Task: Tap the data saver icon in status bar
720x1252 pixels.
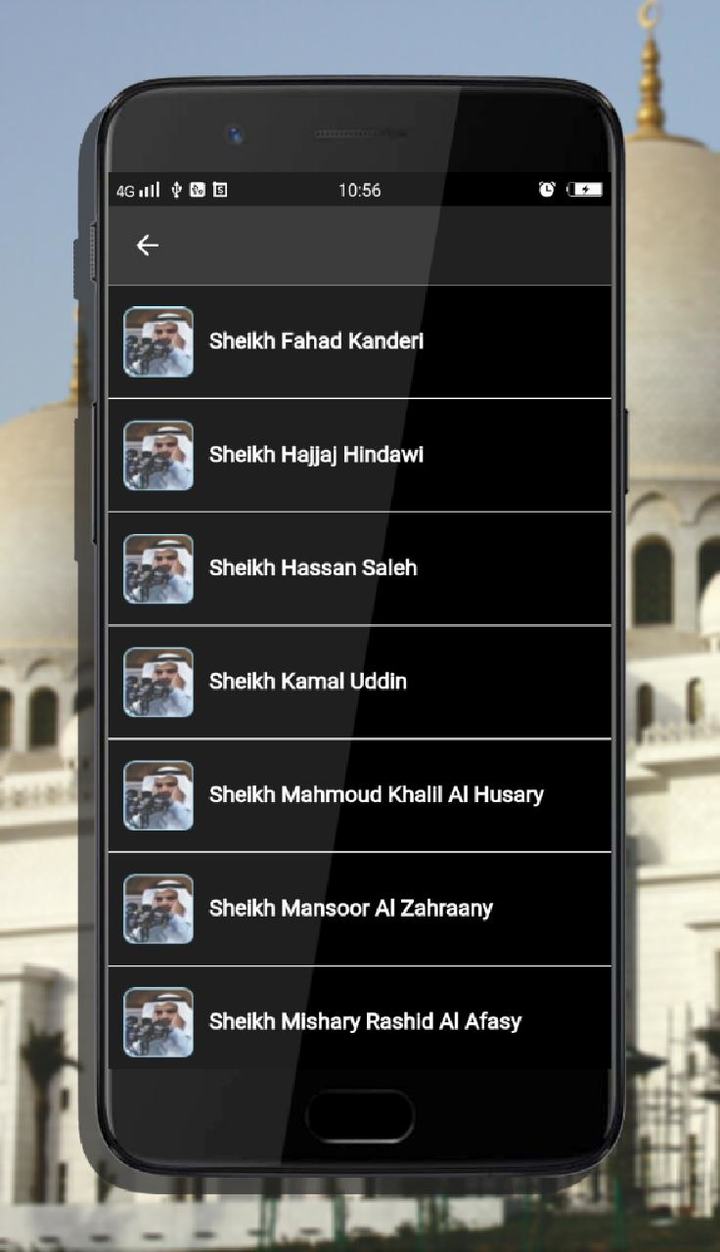Action: click(x=196, y=188)
